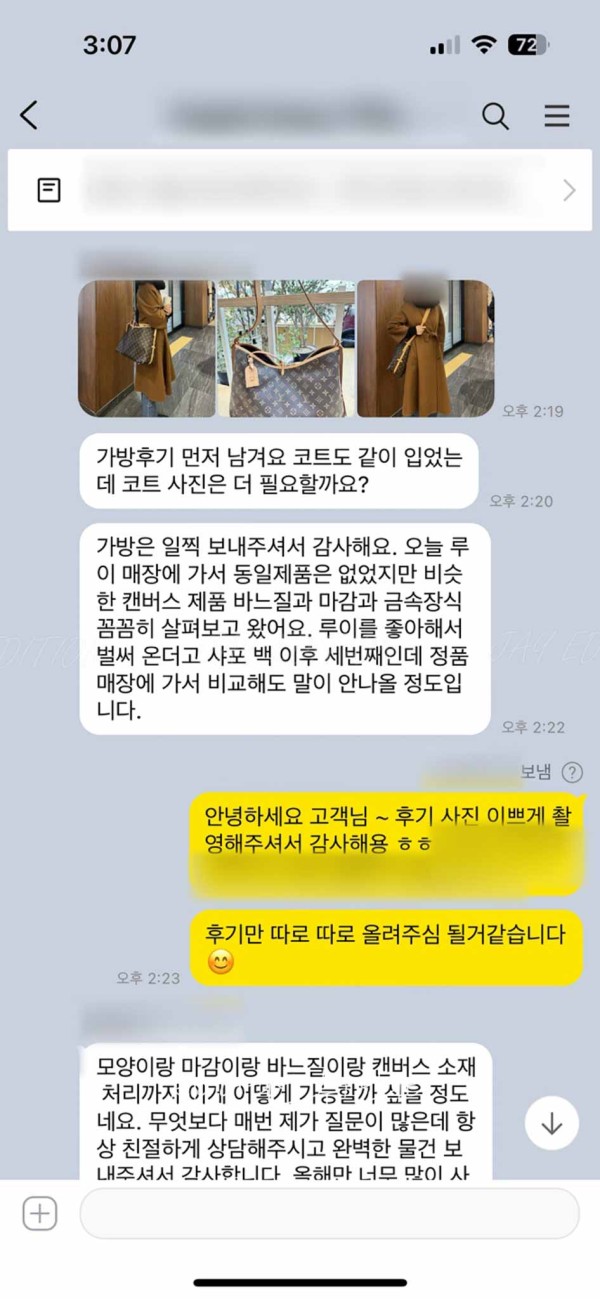Open the plus attachment menu
Image resolution: width=600 pixels, height=1299 pixels.
point(40,1214)
